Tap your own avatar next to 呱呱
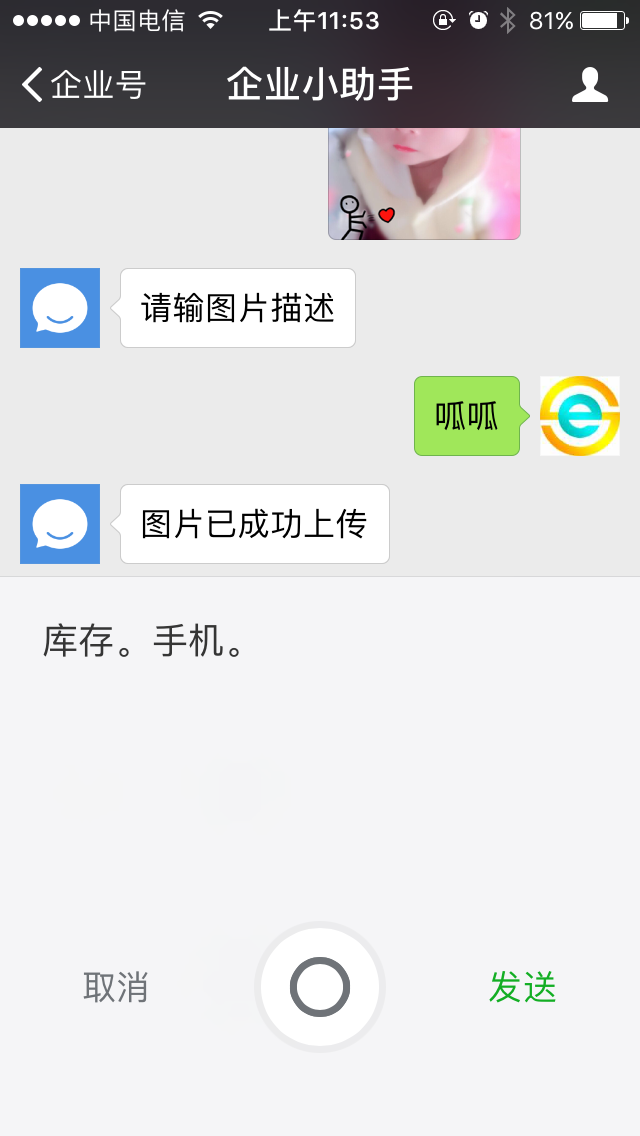Image resolution: width=640 pixels, height=1136 pixels. pyautogui.click(x=580, y=416)
